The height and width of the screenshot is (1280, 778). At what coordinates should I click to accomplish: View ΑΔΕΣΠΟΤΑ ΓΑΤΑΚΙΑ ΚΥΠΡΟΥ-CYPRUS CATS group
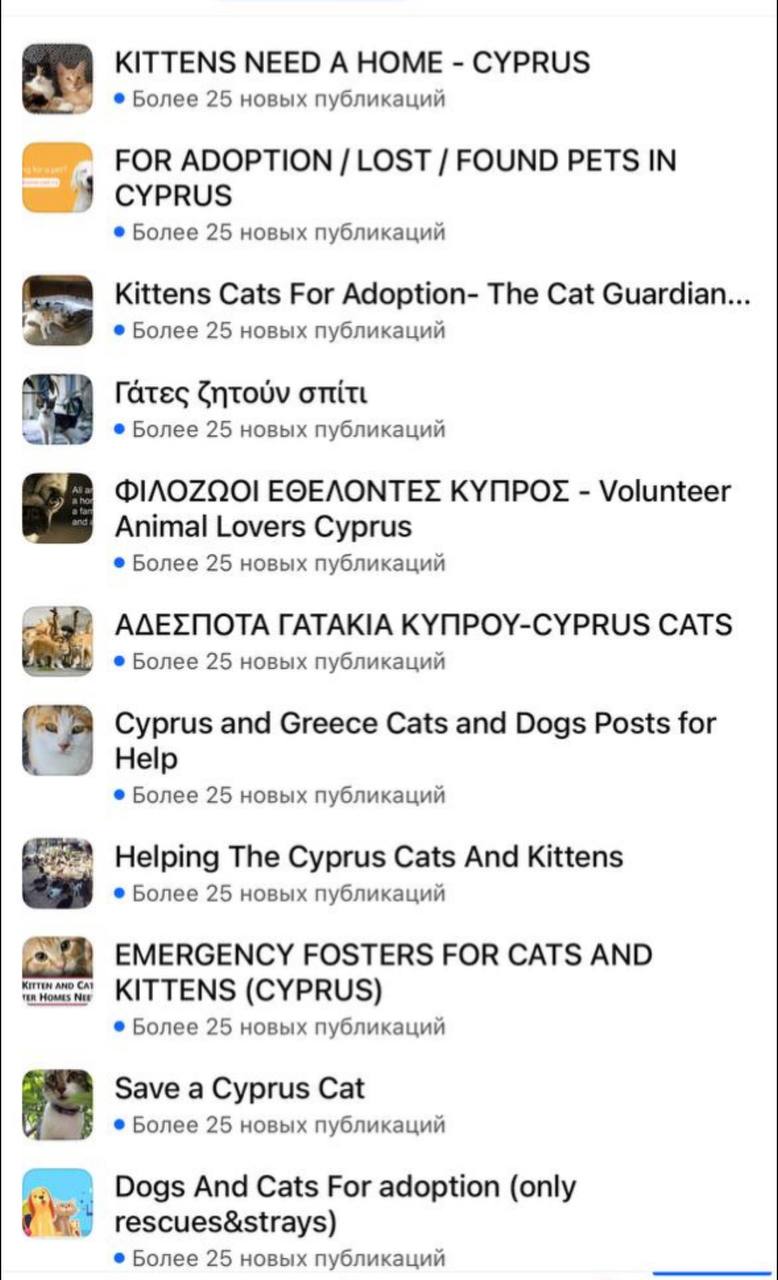coord(423,625)
